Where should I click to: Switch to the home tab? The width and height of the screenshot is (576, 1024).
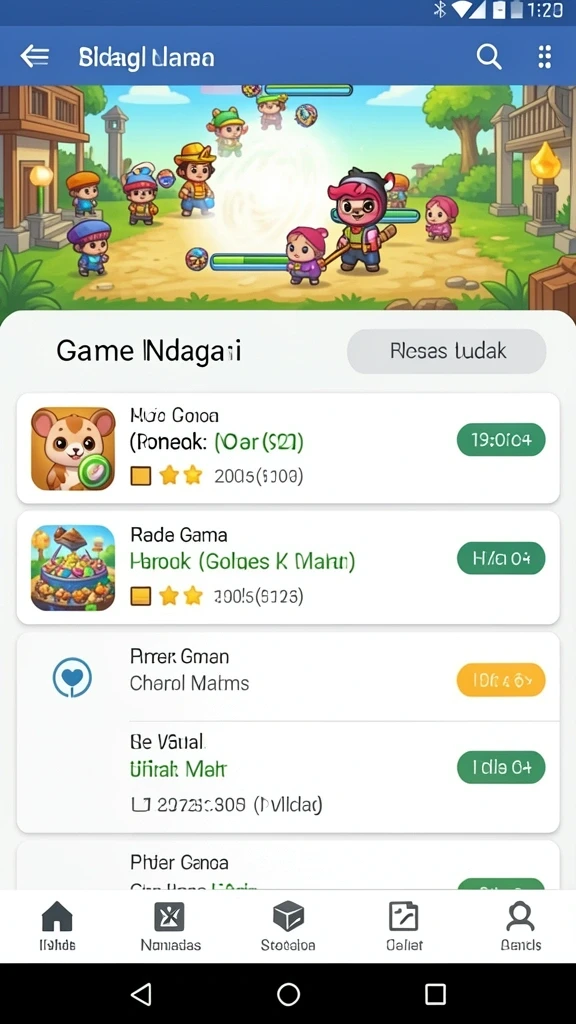pyautogui.click(x=57, y=926)
